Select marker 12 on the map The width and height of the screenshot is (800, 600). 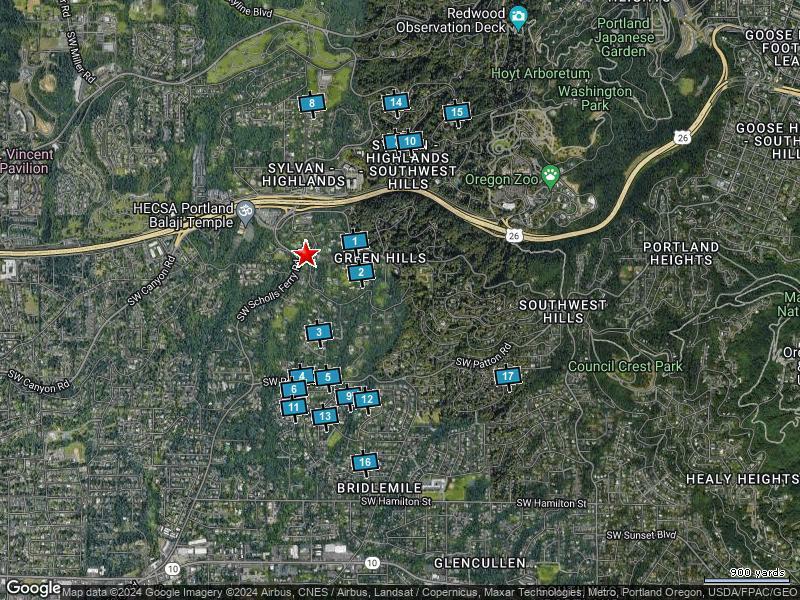coord(367,399)
